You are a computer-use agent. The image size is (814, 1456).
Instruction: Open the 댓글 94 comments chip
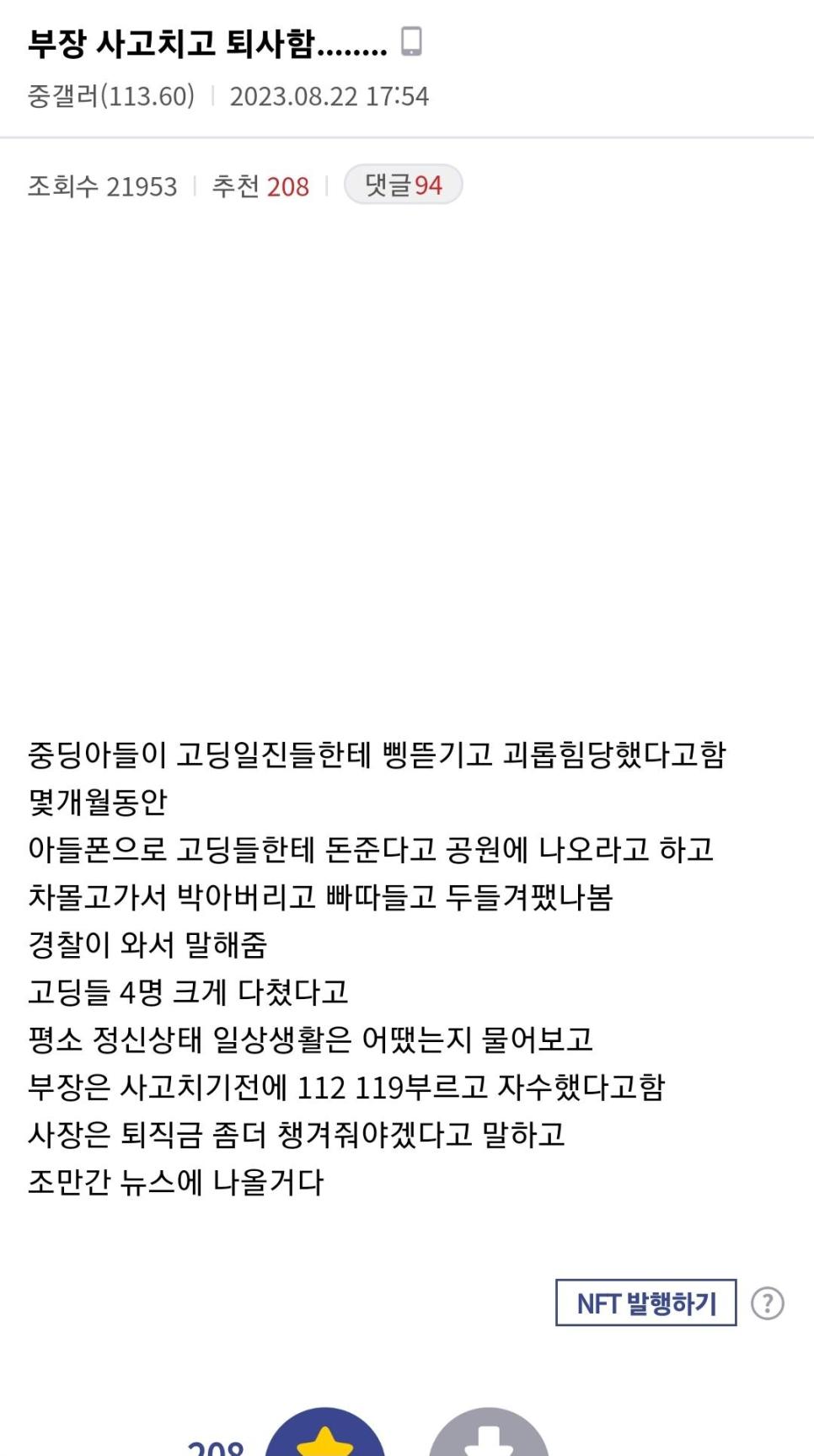pyautogui.click(x=403, y=185)
